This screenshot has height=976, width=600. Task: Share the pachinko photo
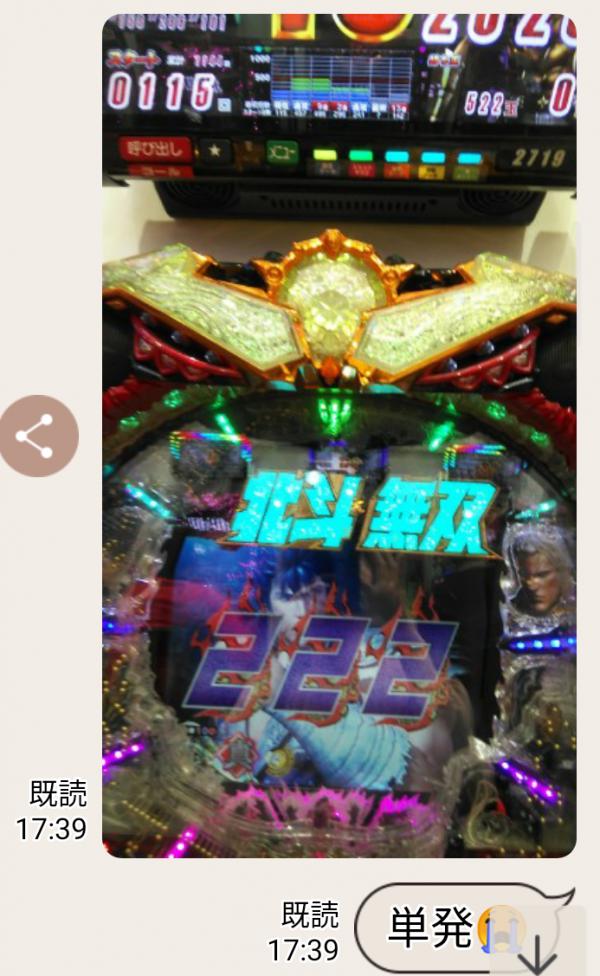click(x=38, y=436)
